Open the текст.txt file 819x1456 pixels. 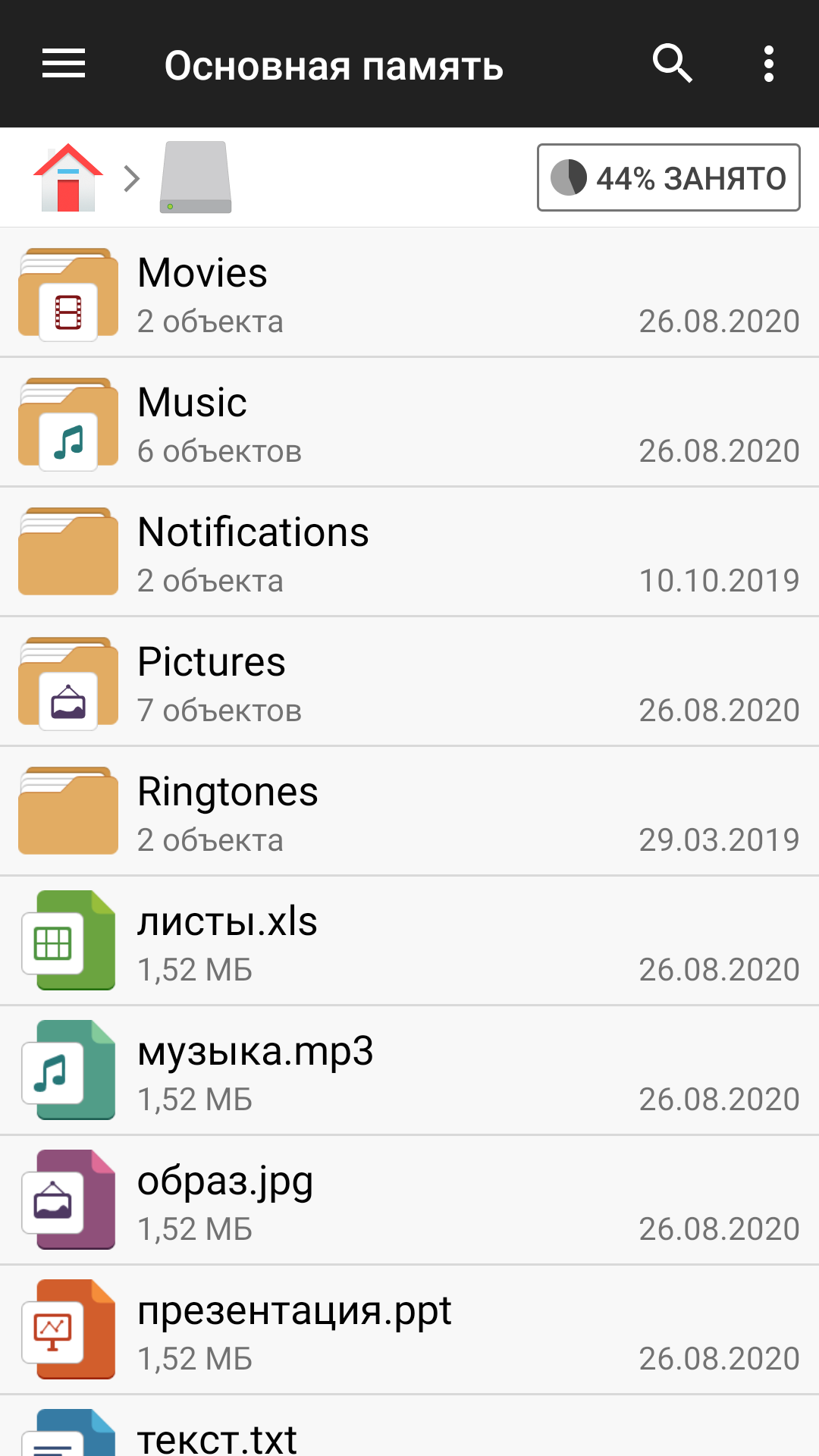409,1433
